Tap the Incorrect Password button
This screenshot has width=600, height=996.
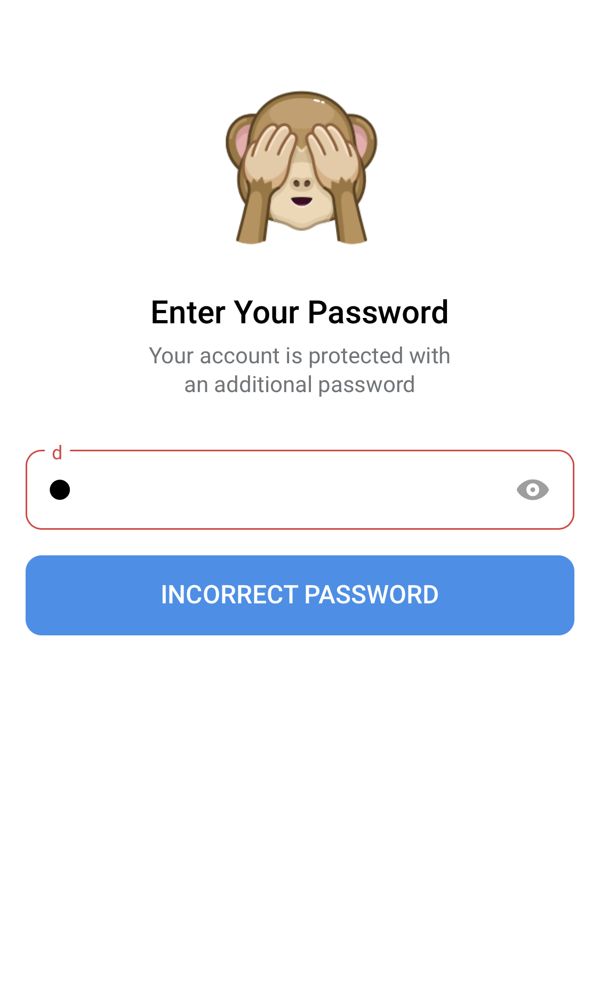point(300,595)
